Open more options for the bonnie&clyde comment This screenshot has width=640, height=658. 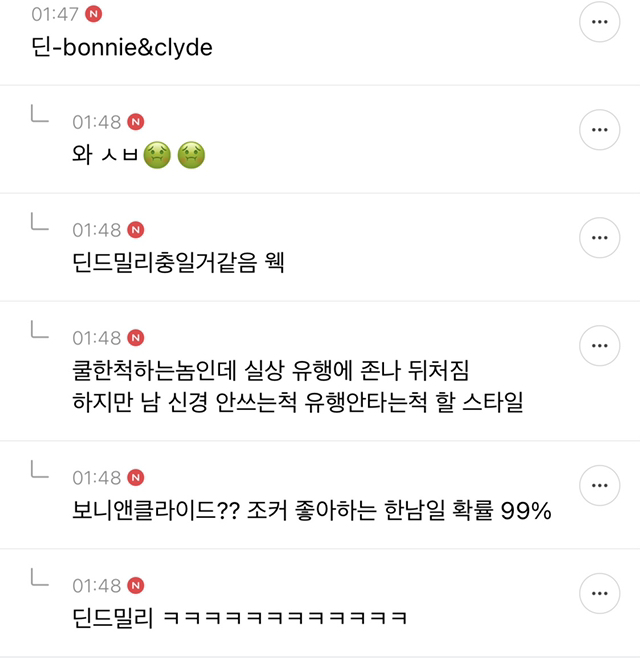[600, 22]
